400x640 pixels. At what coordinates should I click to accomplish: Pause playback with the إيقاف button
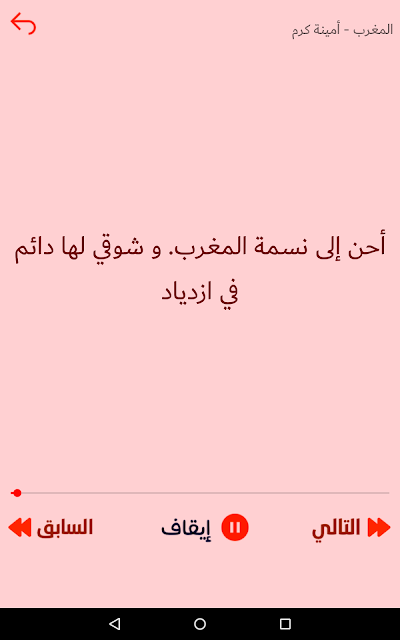pyautogui.click(x=204, y=527)
